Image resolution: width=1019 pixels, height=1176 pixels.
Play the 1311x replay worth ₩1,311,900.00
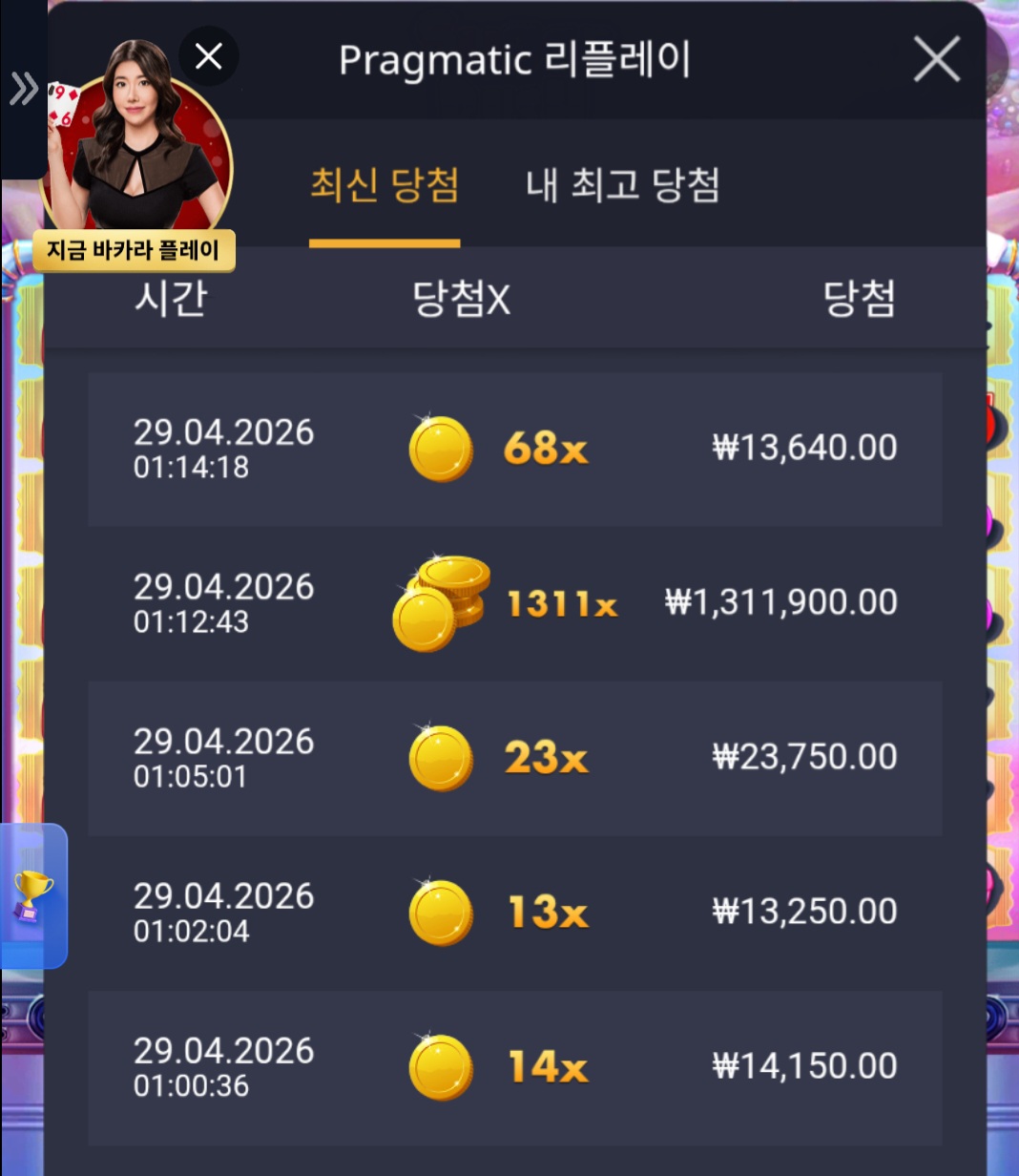tap(515, 603)
